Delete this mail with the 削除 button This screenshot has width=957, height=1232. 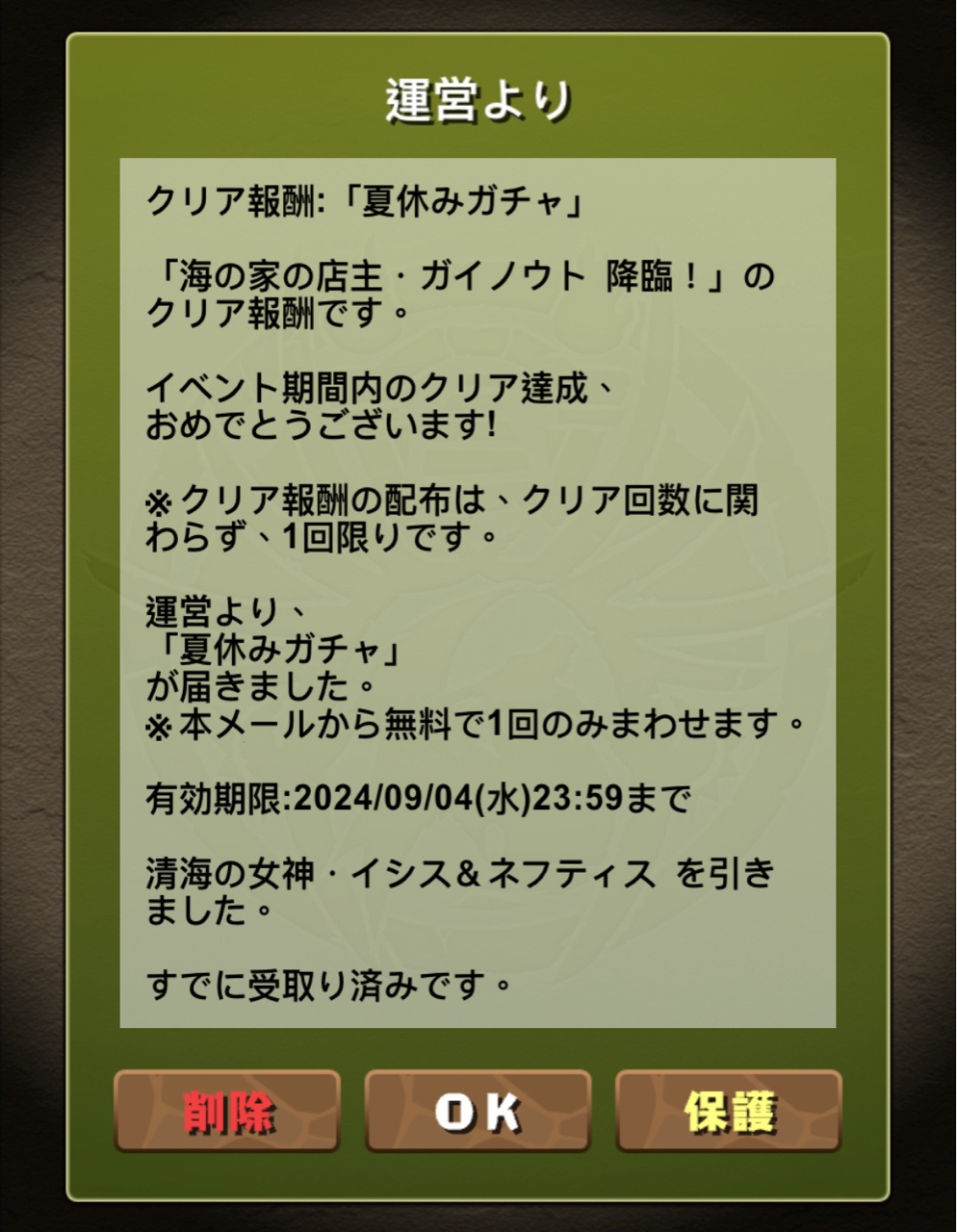click(227, 1112)
